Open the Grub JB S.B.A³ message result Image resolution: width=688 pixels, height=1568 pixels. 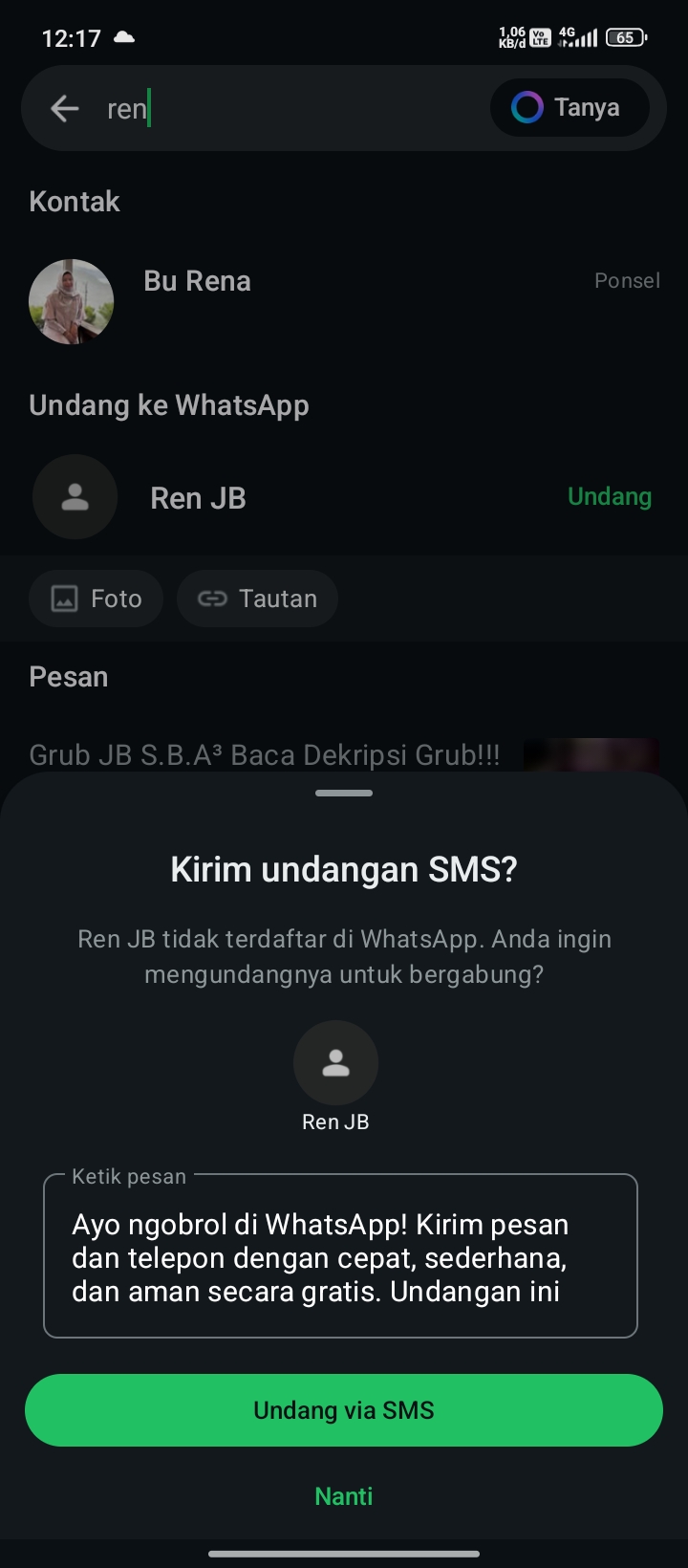coord(265,754)
